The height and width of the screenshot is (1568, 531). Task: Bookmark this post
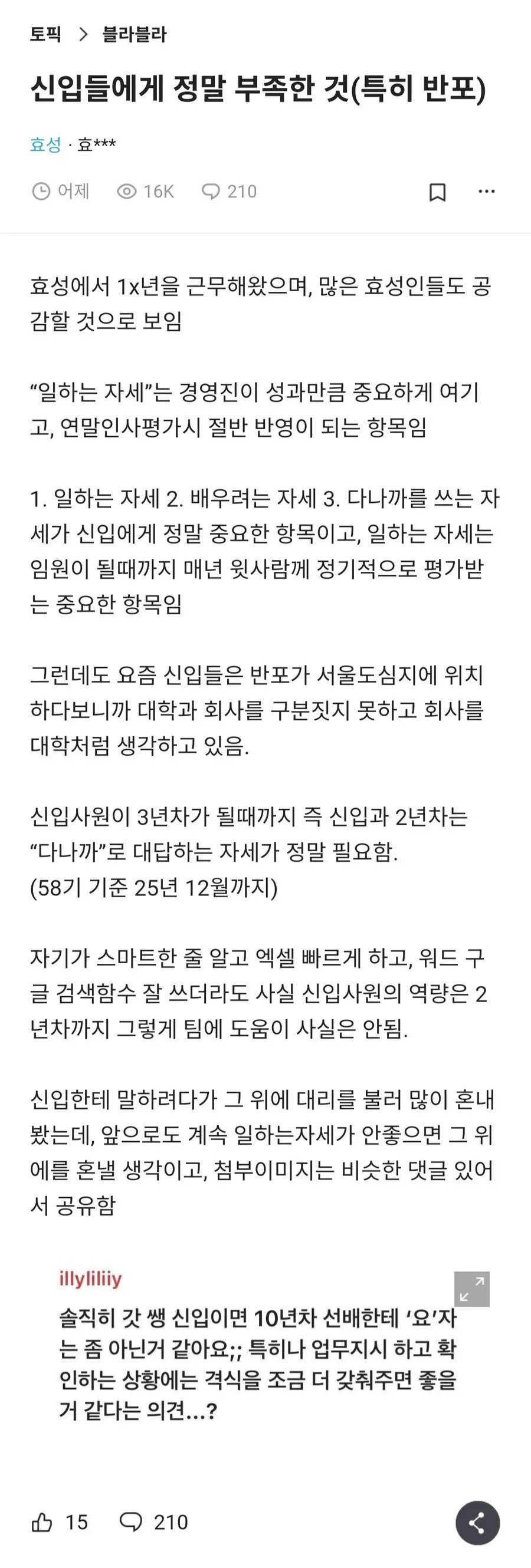point(437,192)
